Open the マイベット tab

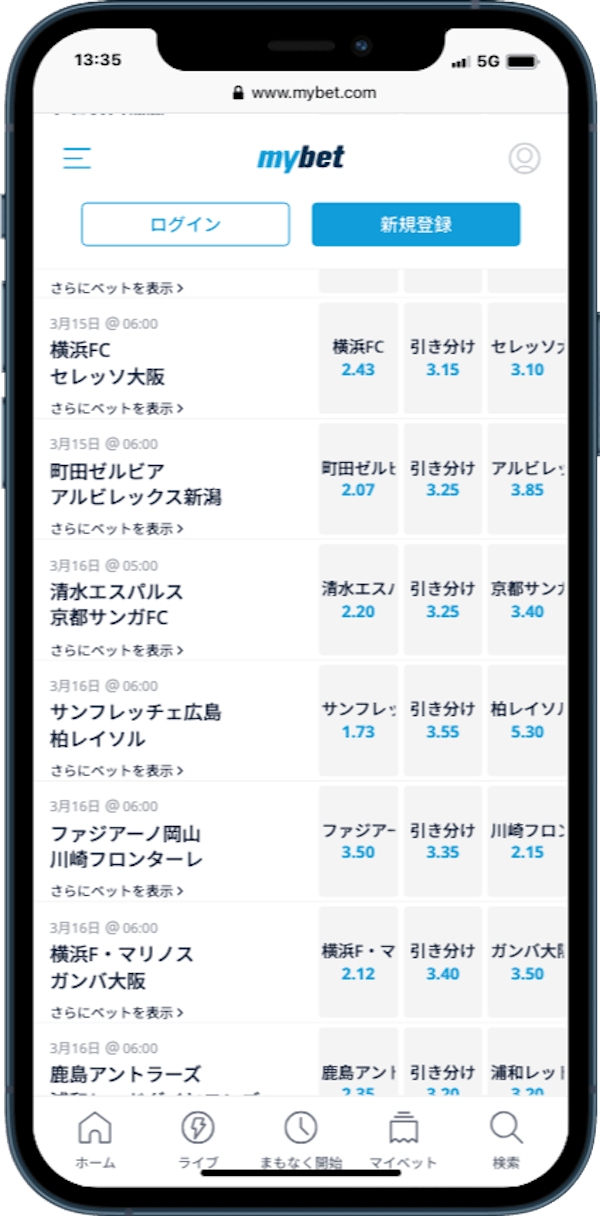403,1140
